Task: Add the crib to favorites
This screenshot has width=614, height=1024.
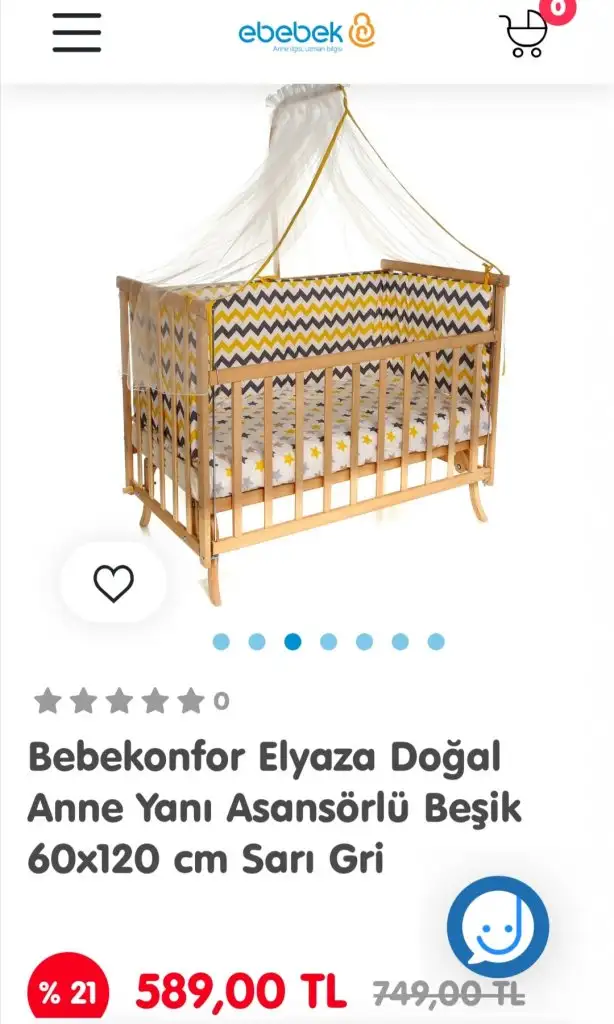Action: pos(114,583)
